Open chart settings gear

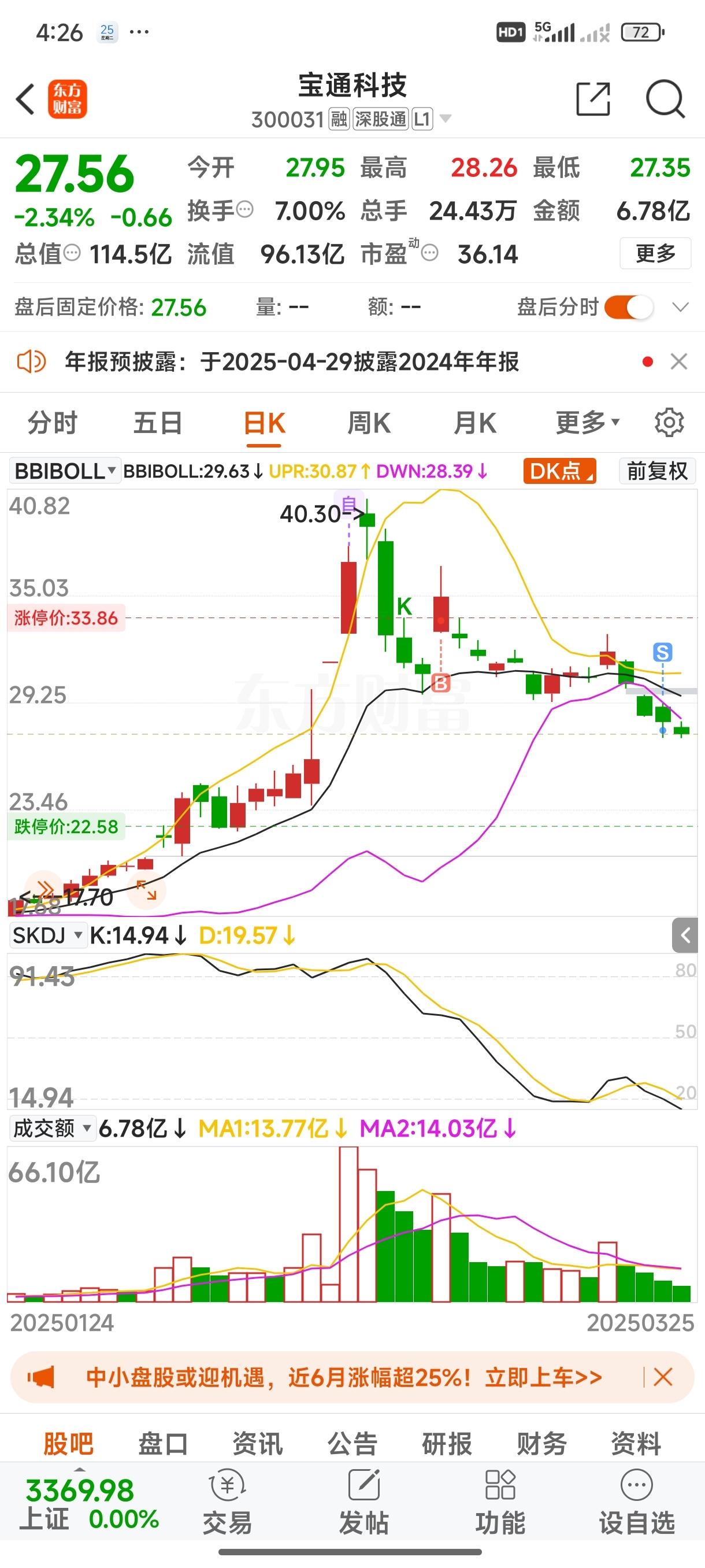[669, 423]
